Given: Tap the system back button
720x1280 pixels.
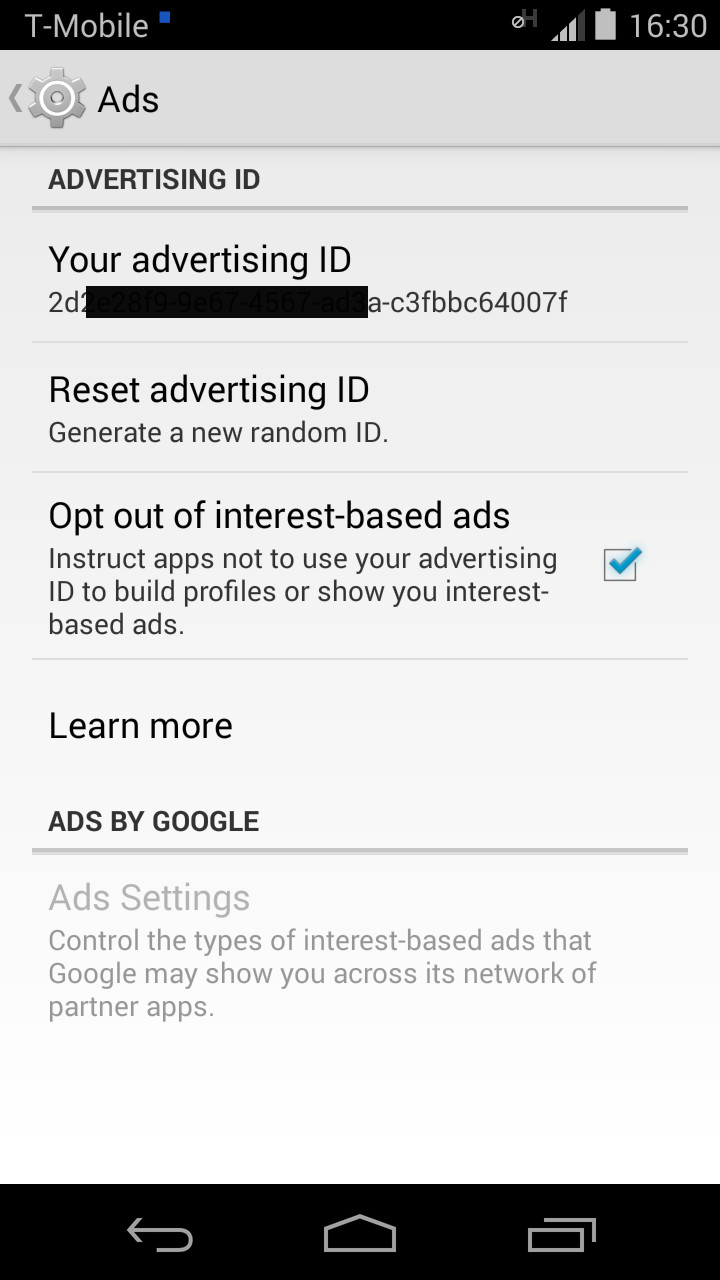Looking at the screenshot, I should 160,1235.
